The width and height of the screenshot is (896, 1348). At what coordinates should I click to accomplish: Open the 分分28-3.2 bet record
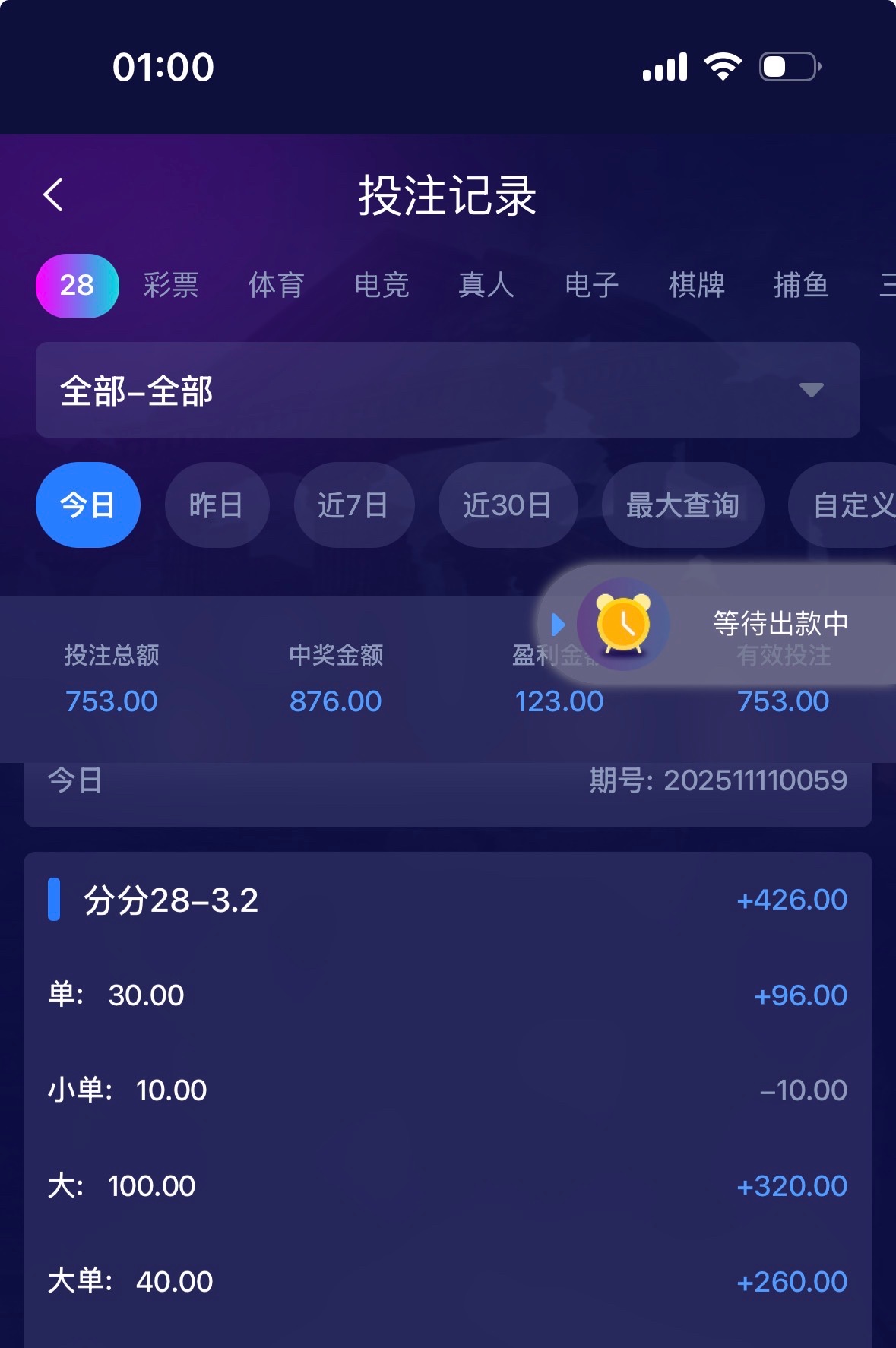448,900
